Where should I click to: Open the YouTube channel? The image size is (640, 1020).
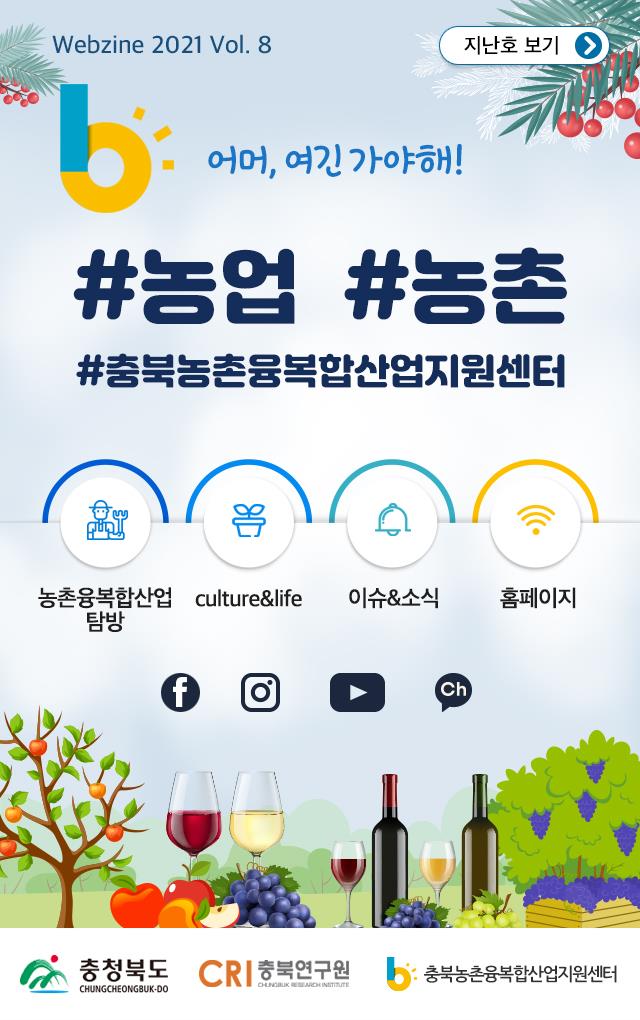(357, 692)
